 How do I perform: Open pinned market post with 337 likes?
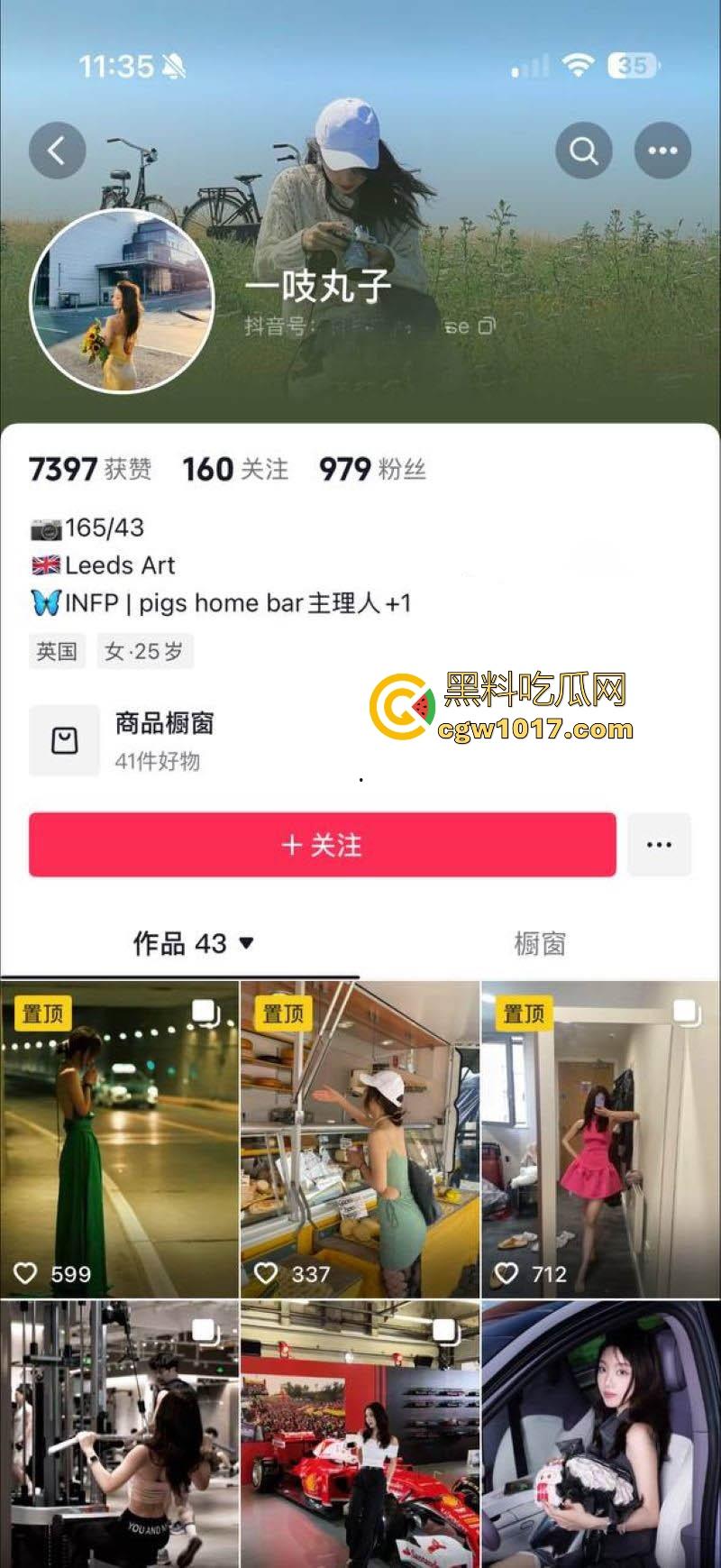coord(360,1138)
